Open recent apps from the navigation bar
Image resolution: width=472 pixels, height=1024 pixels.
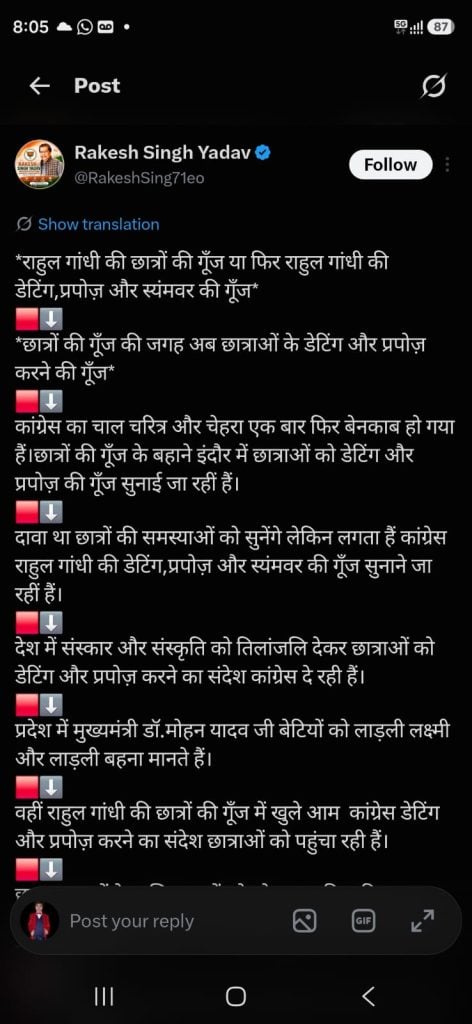click(x=104, y=996)
